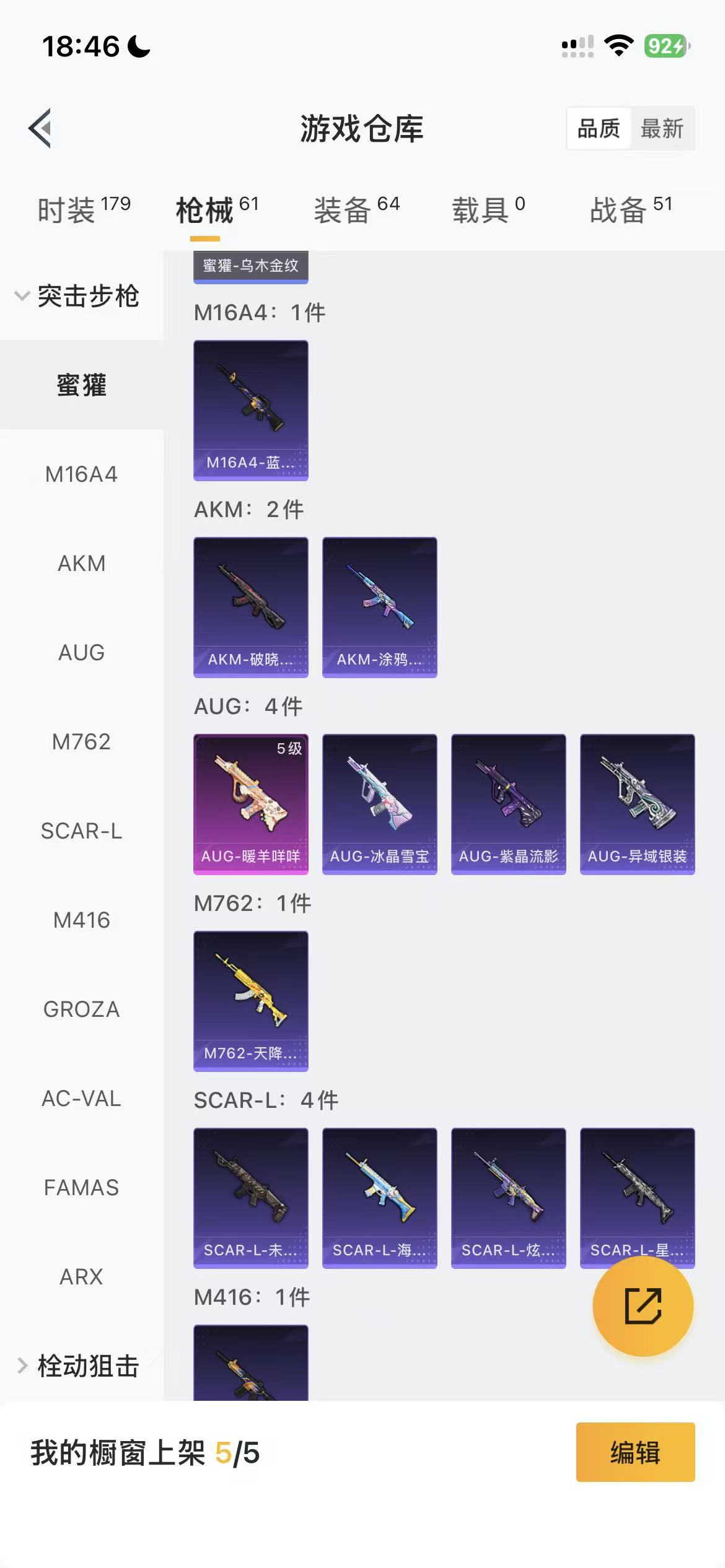Choose FAMAS from the side menu
Viewport: 725px width, 1568px height.
click(x=81, y=1188)
